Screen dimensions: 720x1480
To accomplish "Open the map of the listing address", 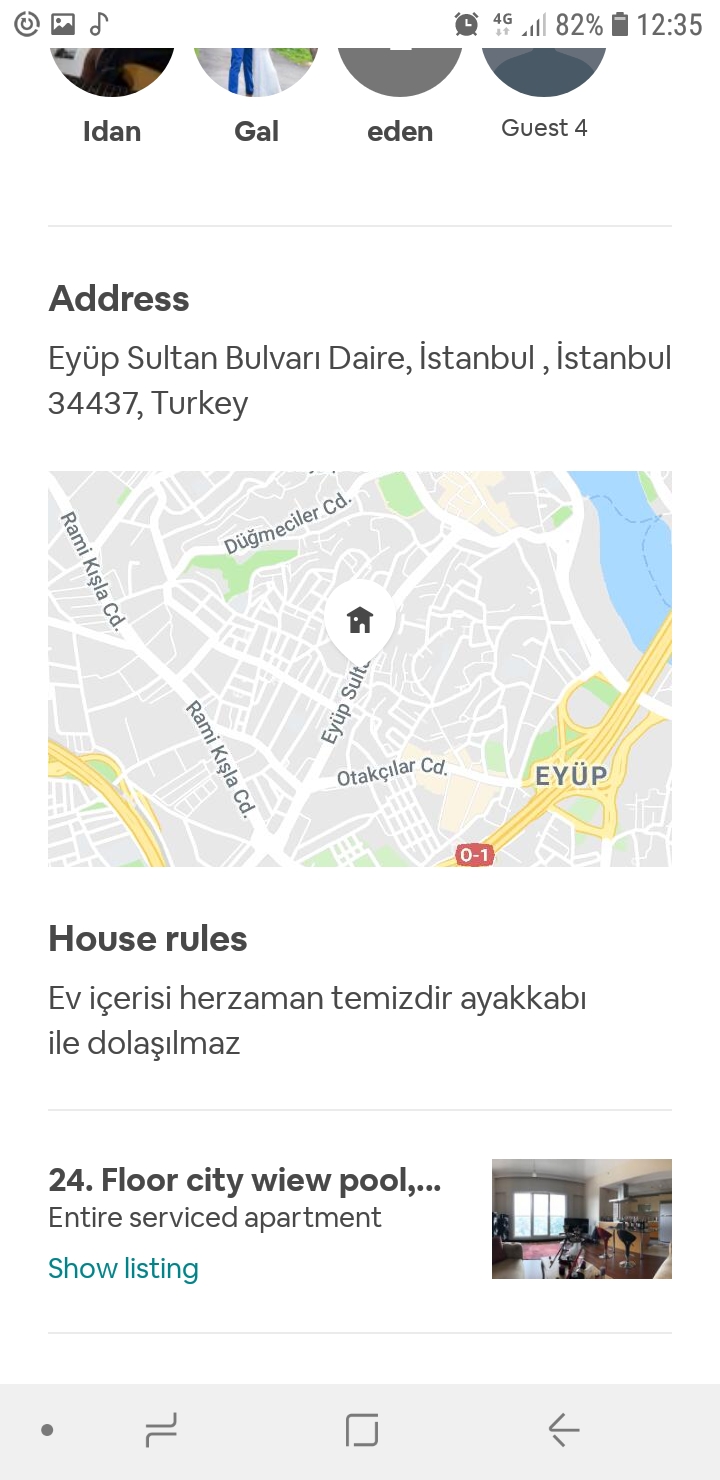I will [x=360, y=668].
